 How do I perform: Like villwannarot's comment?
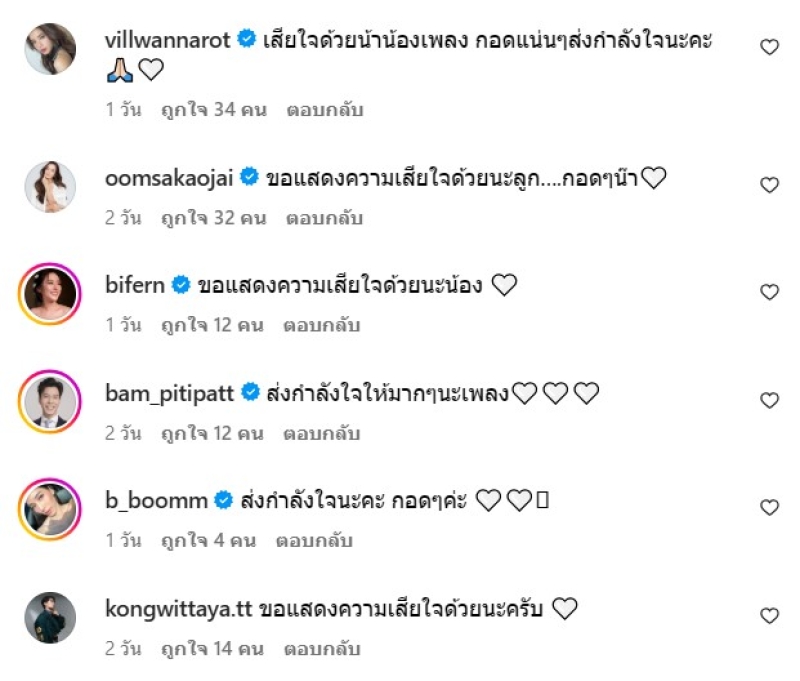[769, 47]
